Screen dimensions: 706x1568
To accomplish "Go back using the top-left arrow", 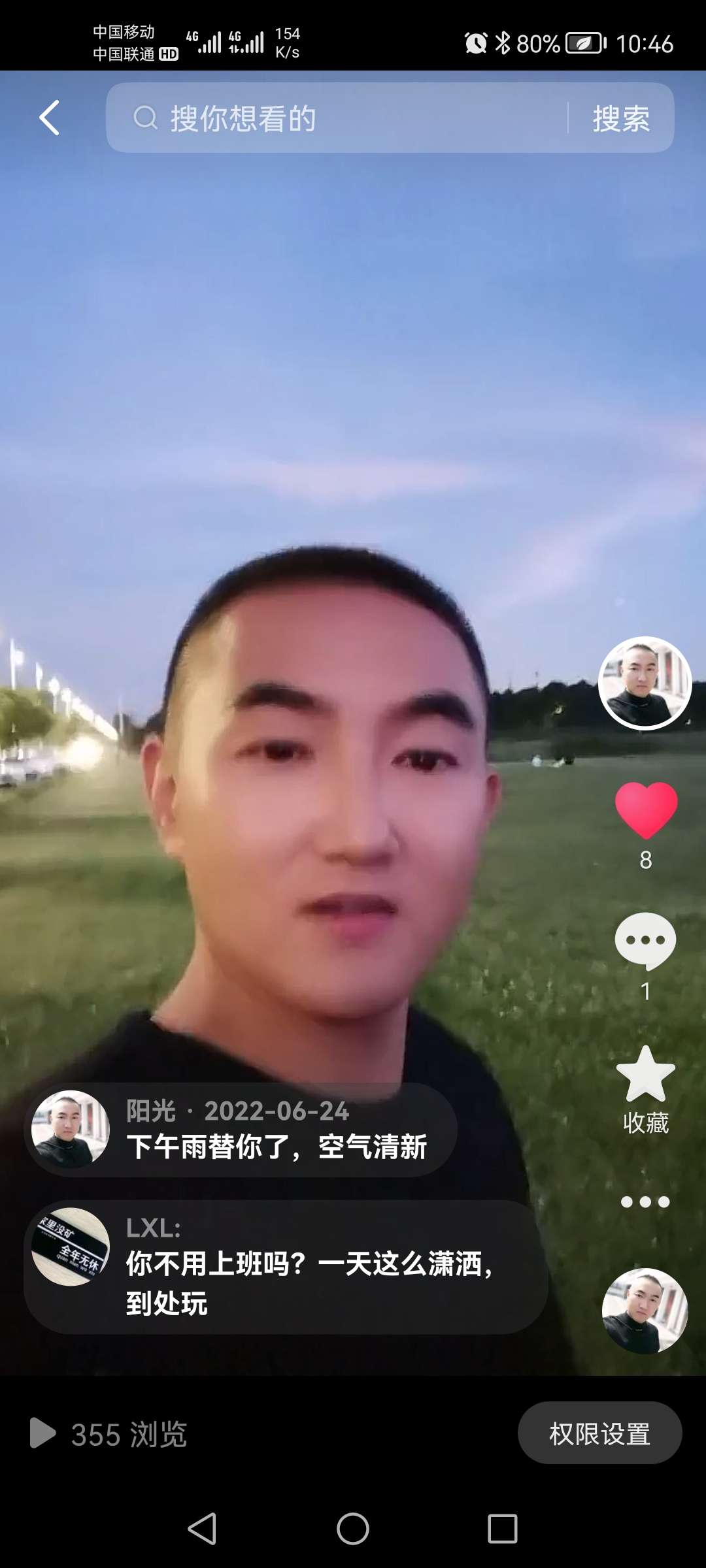I will click(49, 118).
